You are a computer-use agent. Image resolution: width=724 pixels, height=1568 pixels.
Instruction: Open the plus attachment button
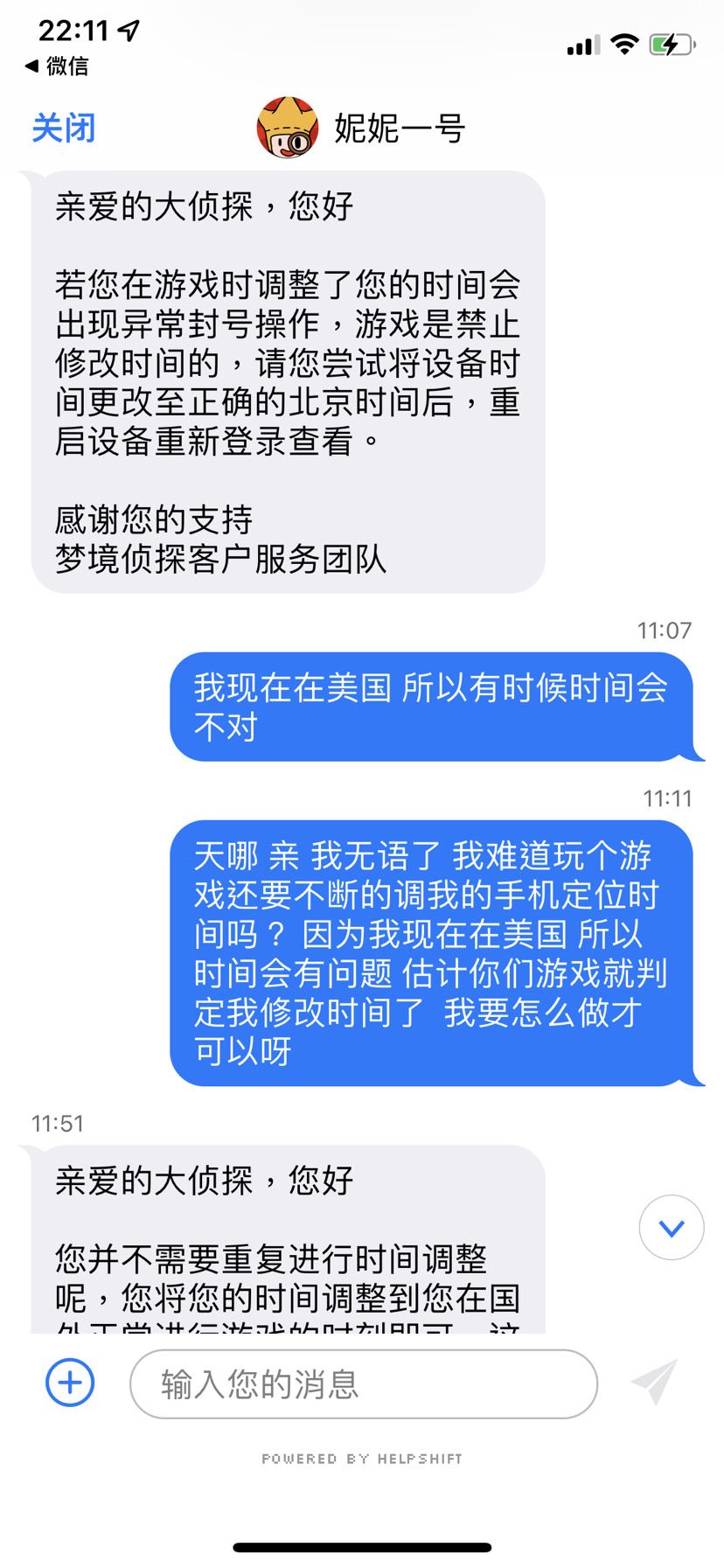(x=70, y=1383)
